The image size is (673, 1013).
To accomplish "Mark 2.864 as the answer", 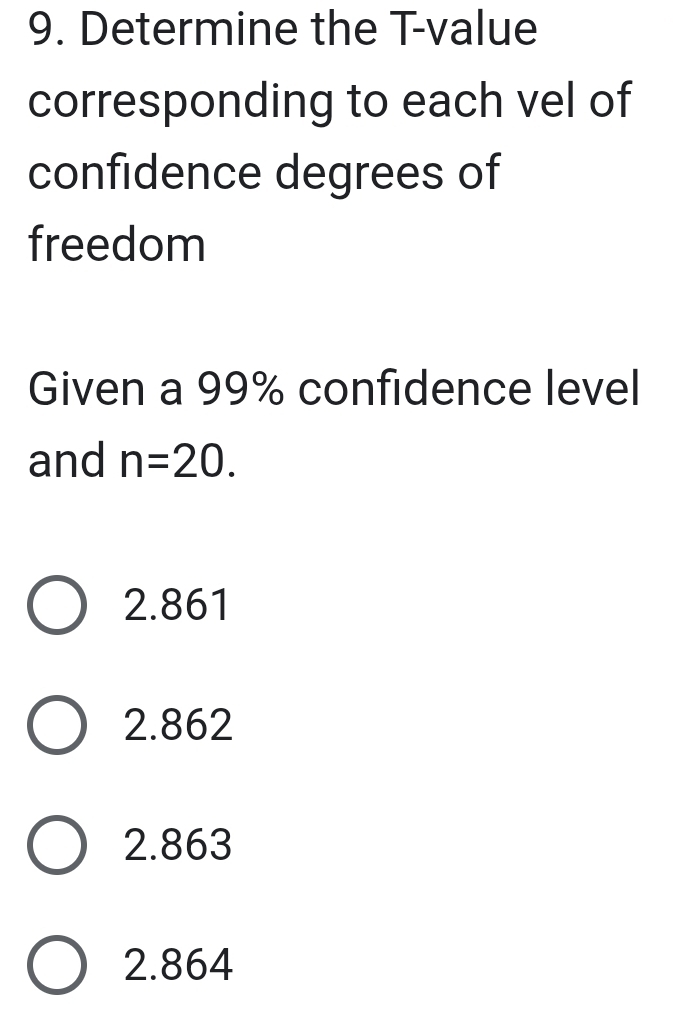I will pos(57,966).
